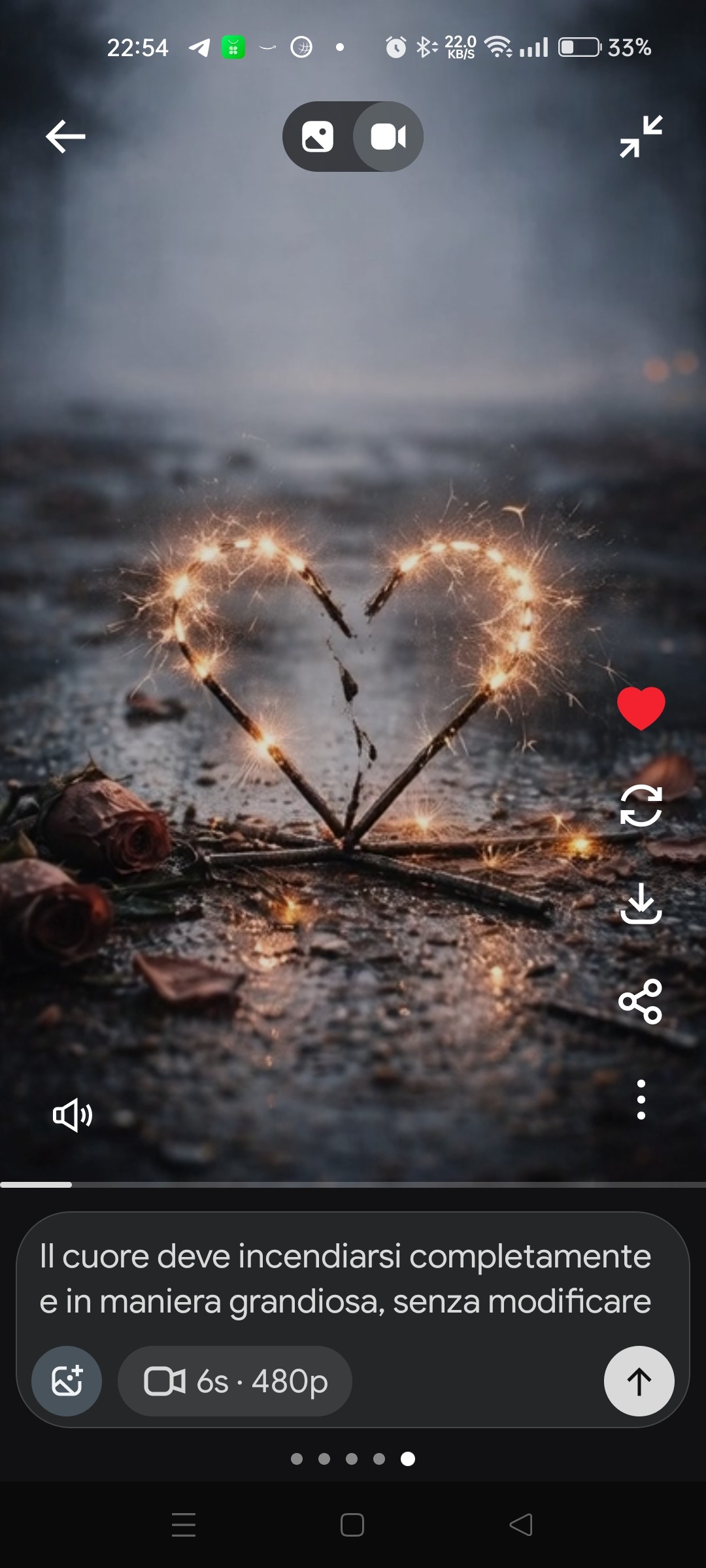The image size is (706, 1568).
Task: Open recent apps from navigation bar
Action: tap(184, 1525)
